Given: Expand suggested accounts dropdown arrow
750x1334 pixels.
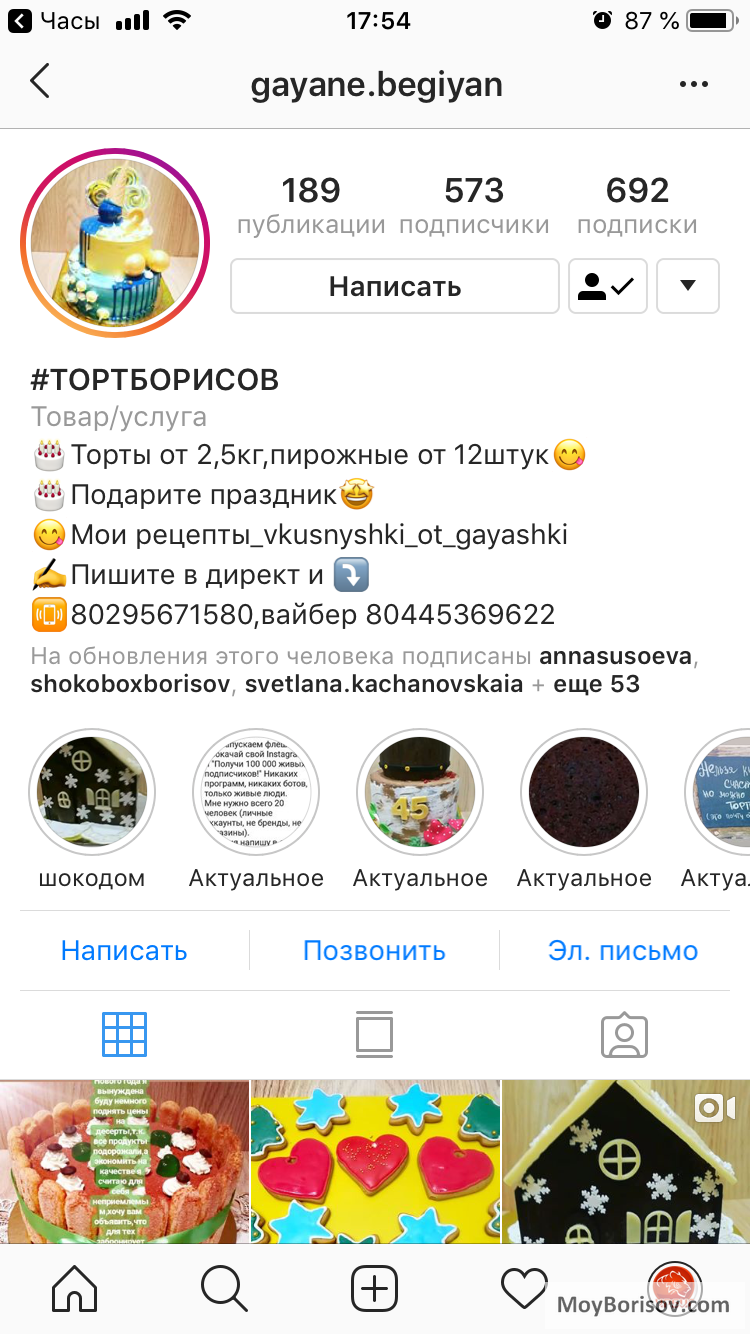Looking at the screenshot, I should pyautogui.click(x=687, y=286).
